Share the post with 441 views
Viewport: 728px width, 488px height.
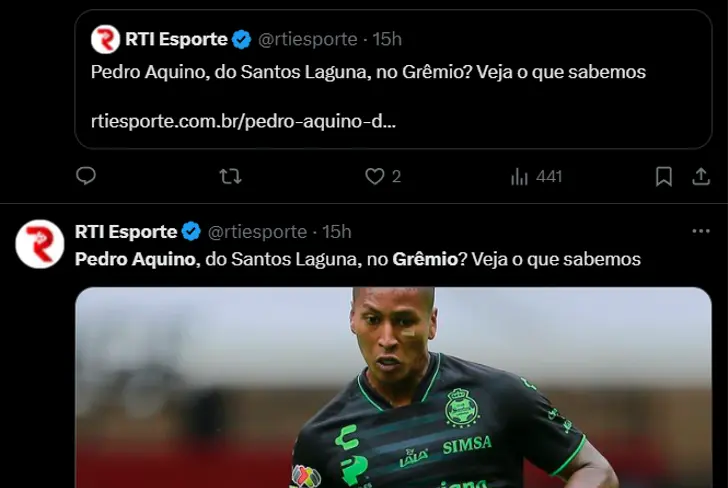coord(701,177)
